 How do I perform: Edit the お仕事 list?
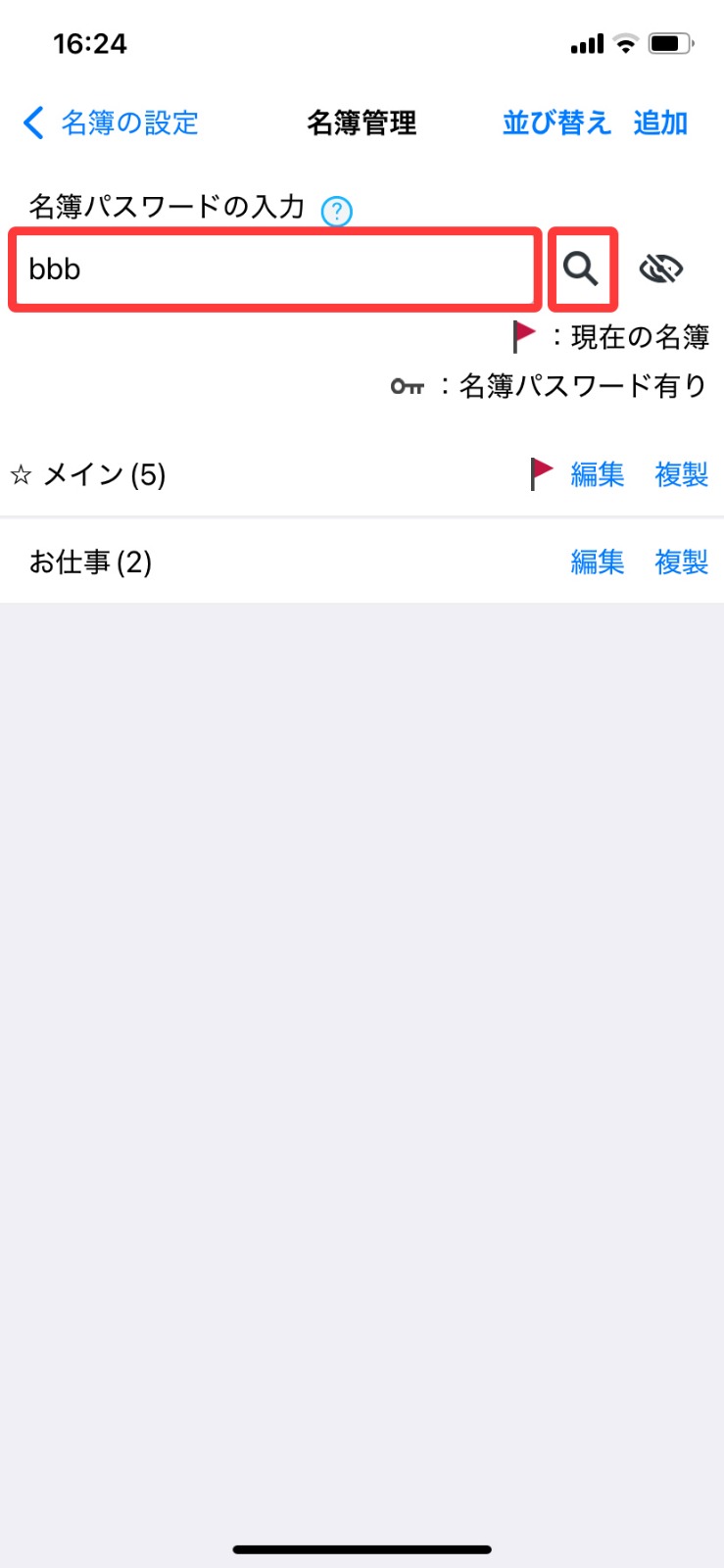[598, 562]
